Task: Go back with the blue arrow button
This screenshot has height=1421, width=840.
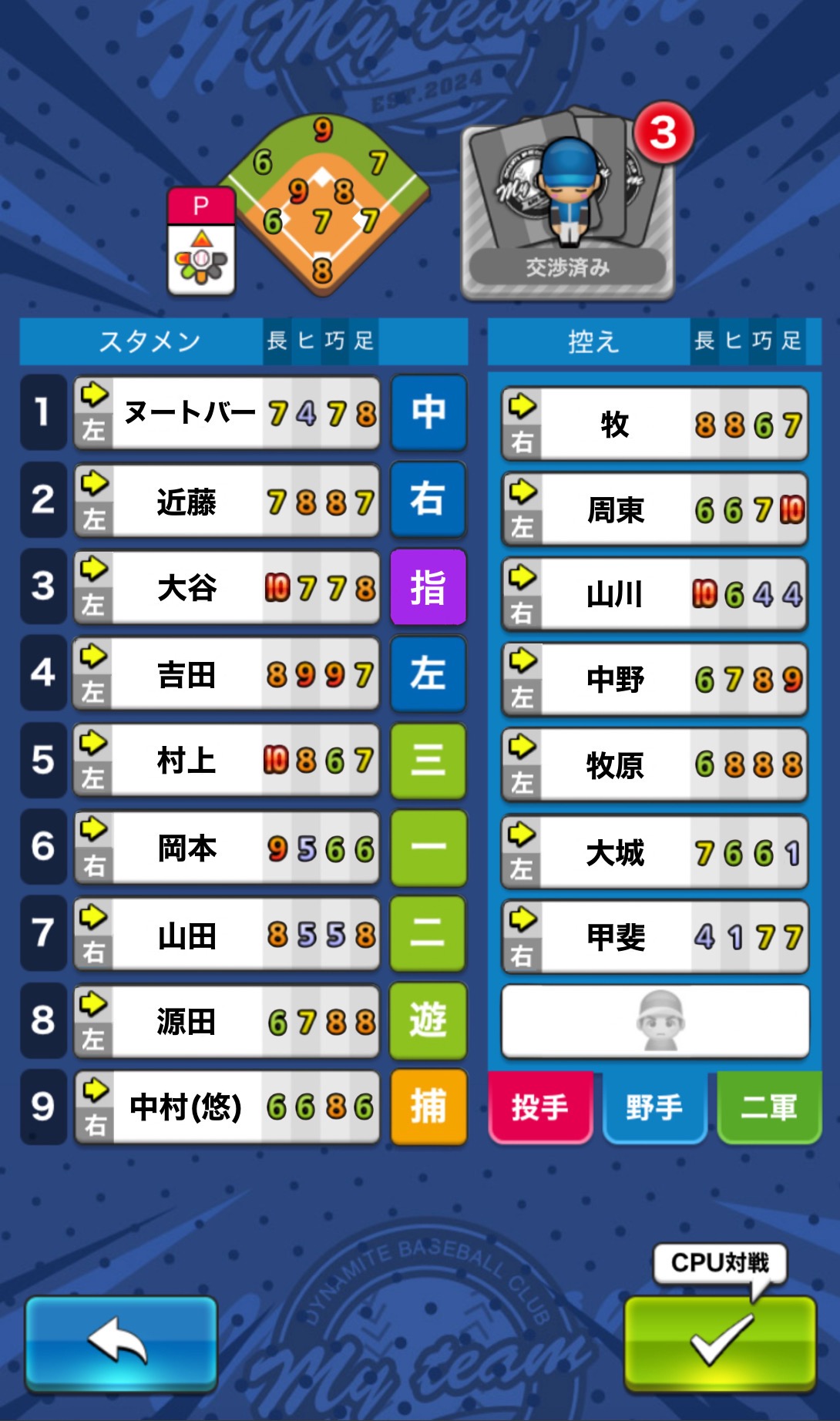Action: (121, 1343)
